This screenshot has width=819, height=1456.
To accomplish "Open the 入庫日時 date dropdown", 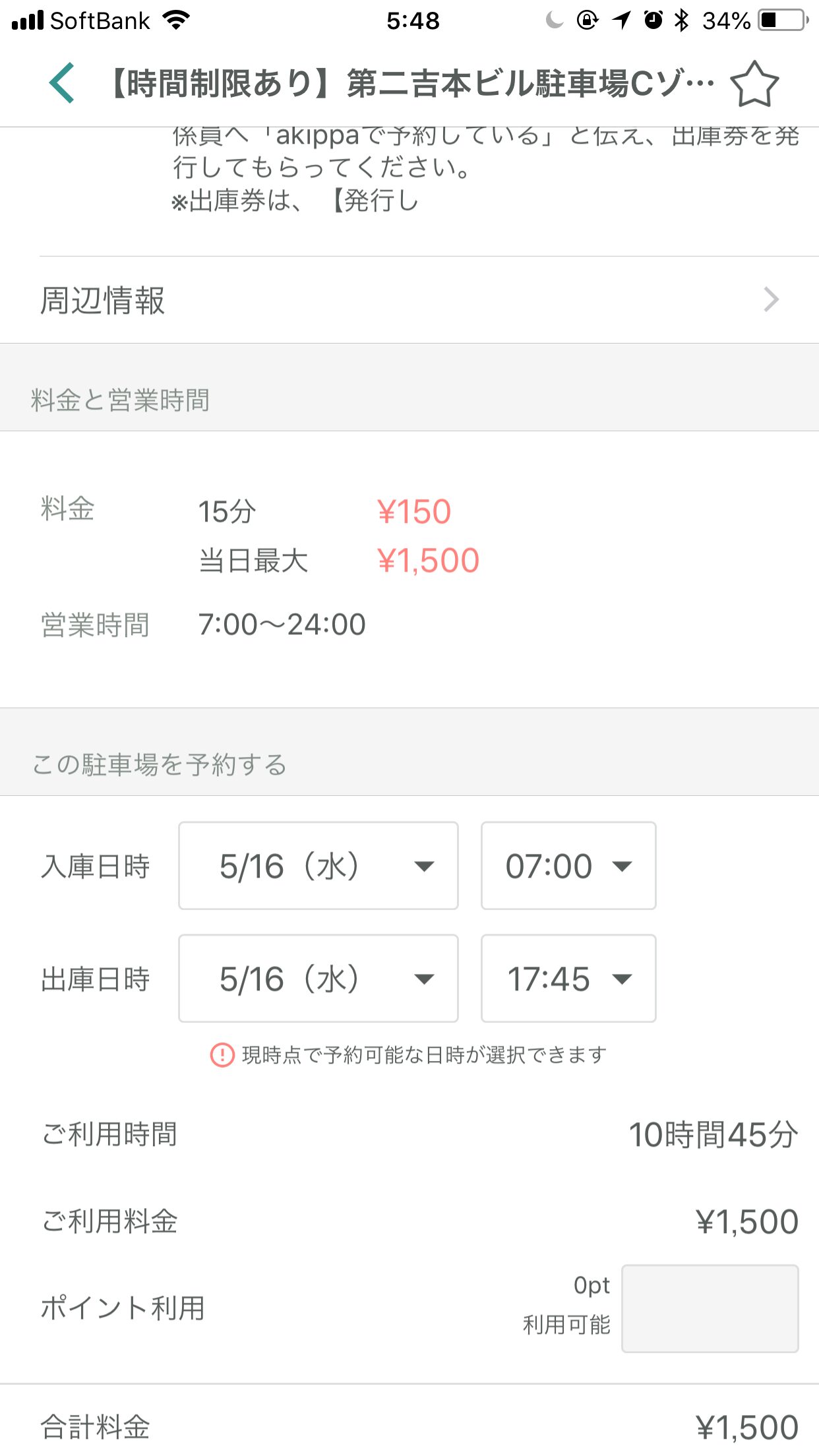I will pos(318,866).
